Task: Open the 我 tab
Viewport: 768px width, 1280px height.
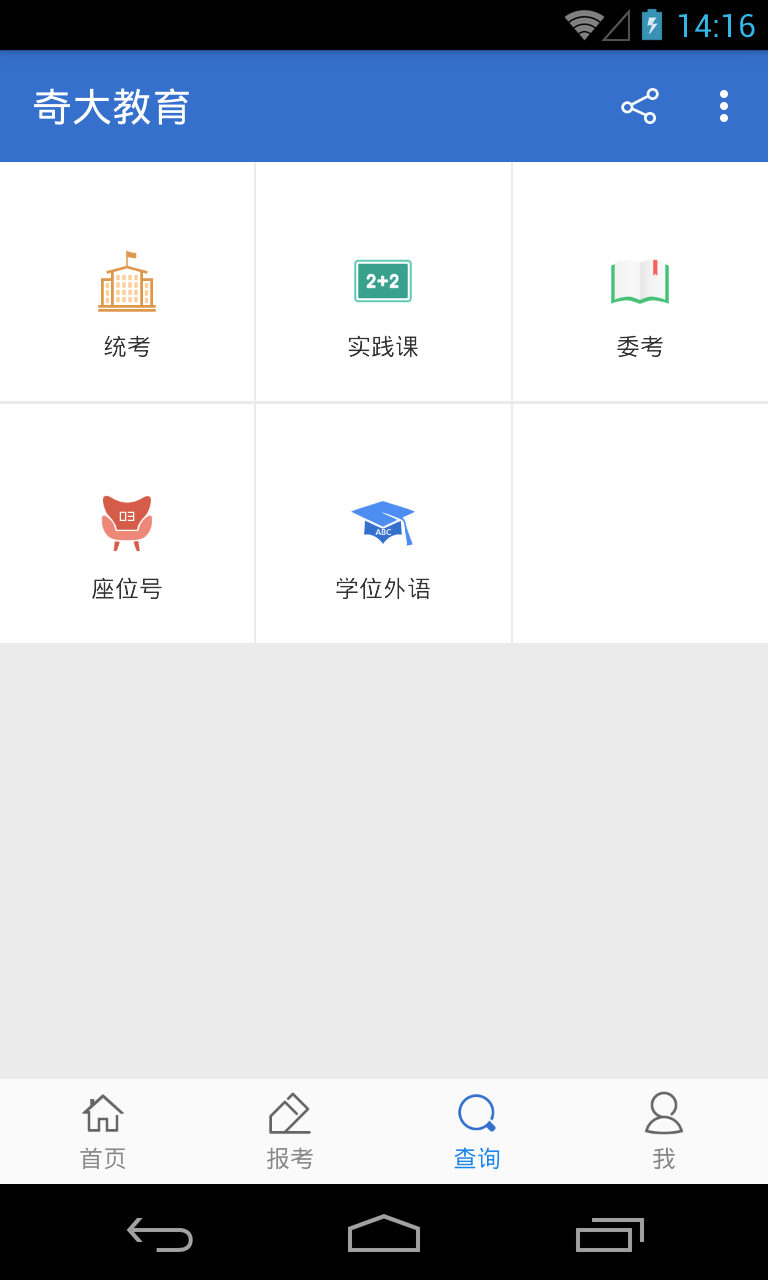Action: click(x=663, y=1131)
